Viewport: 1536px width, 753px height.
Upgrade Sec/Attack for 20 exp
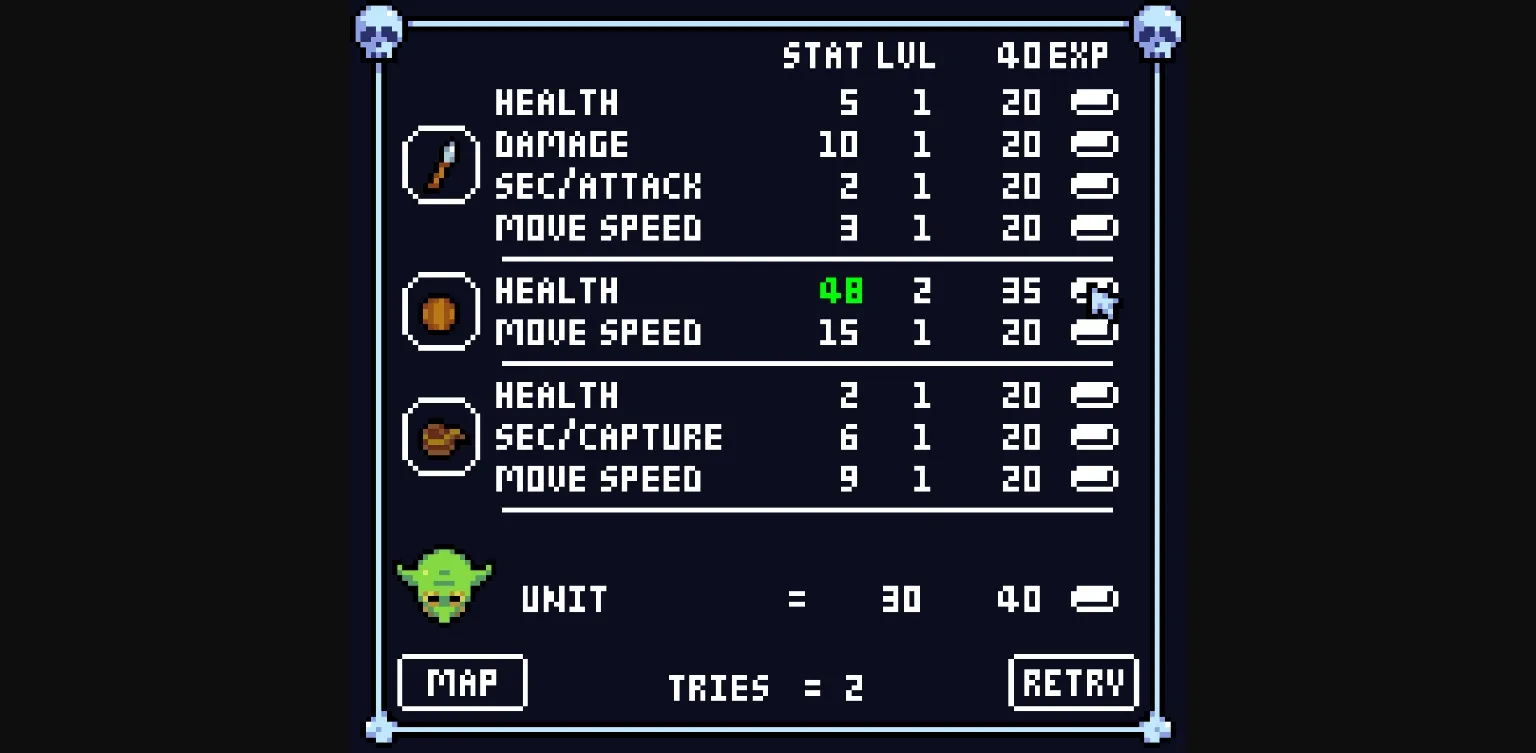pyautogui.click(x=1094, y=186)
